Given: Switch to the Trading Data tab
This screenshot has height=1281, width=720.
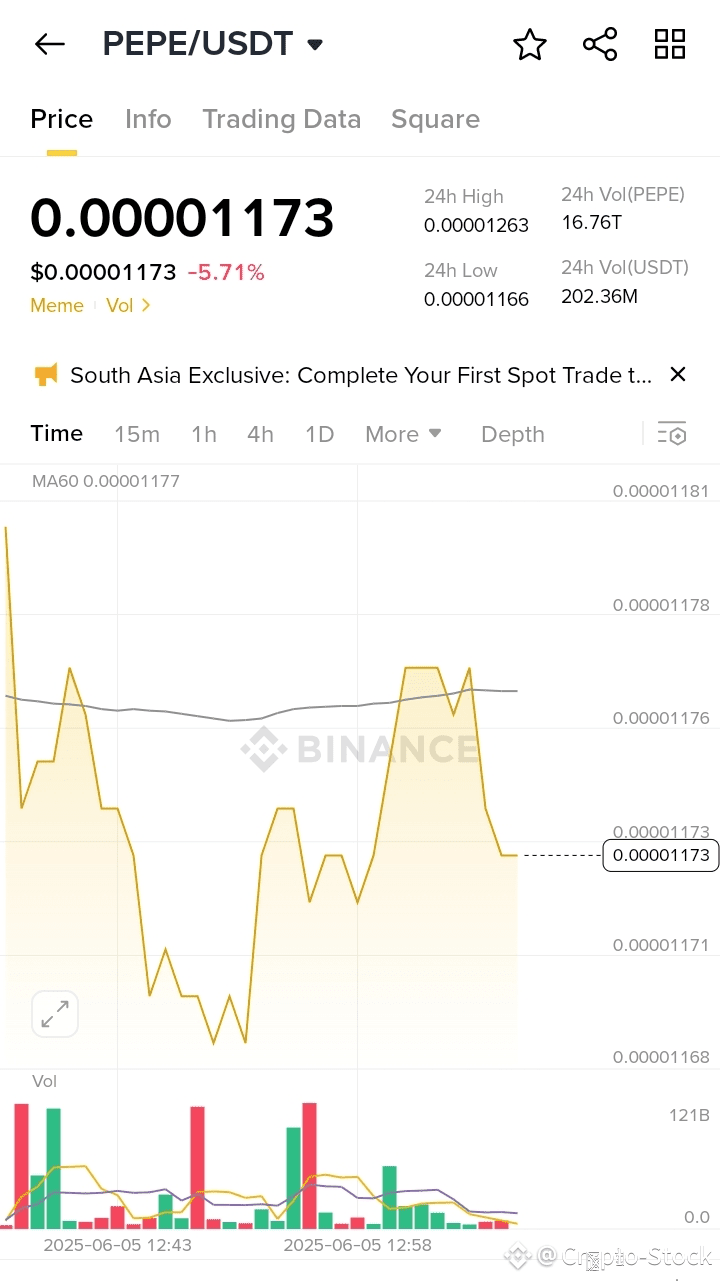Looking at the screenshot, I should (282, 119).
